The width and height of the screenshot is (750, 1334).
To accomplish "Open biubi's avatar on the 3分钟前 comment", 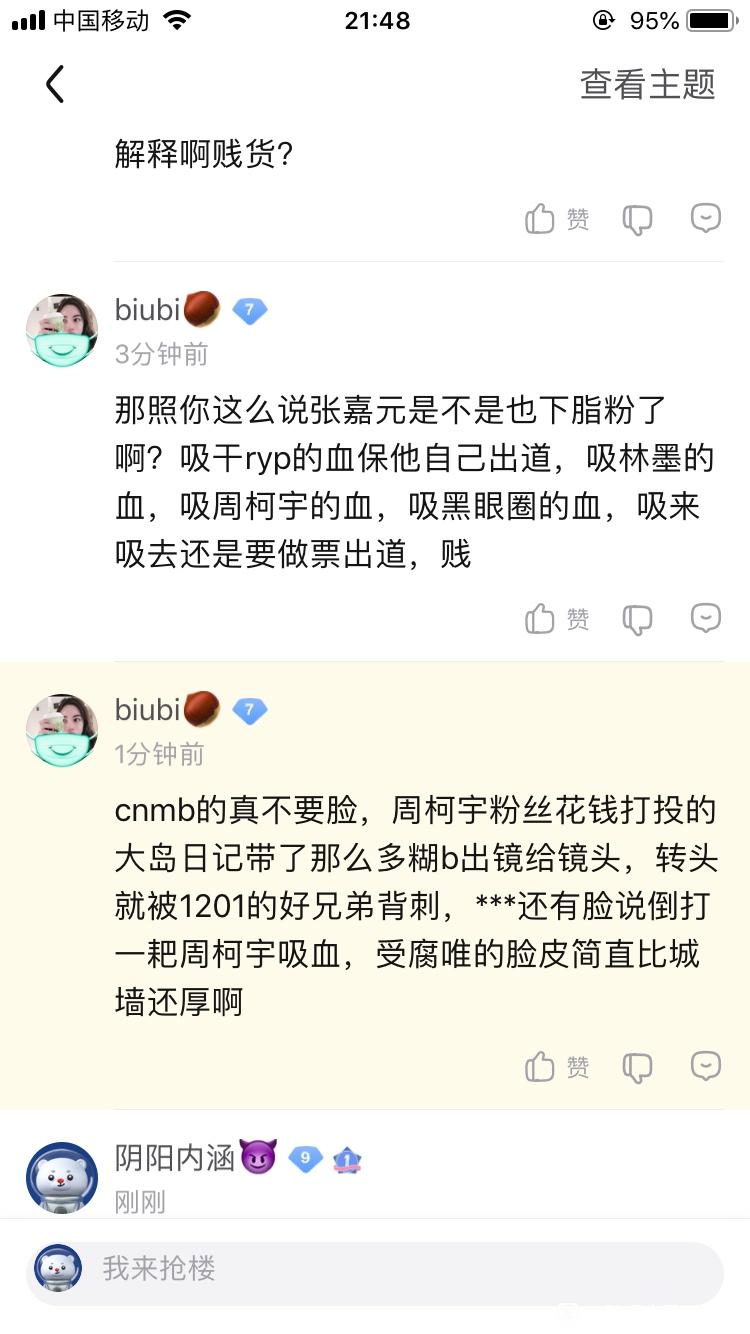I will [62, 331].
